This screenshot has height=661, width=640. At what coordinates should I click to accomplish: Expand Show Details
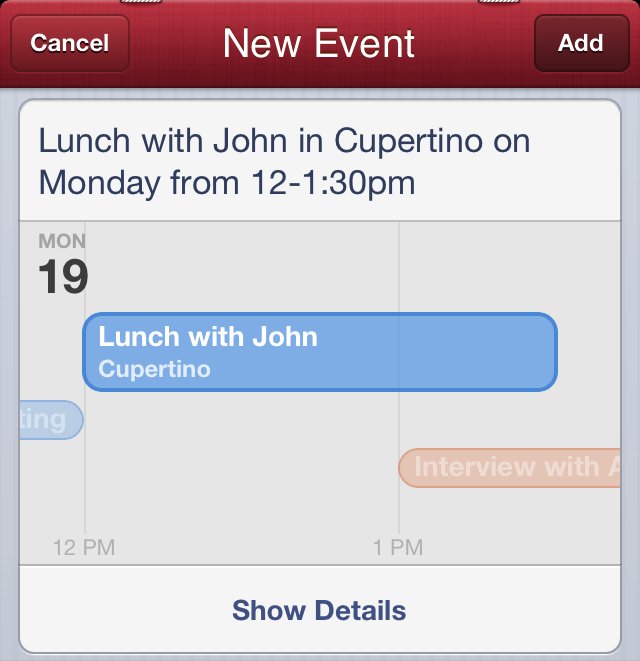pyautogui.click(x=319, y=610)
